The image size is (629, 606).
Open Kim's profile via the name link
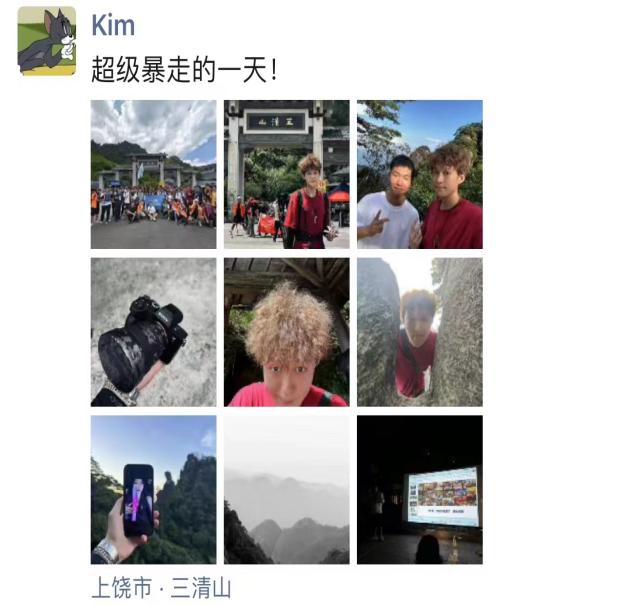(x=112, y=26)
